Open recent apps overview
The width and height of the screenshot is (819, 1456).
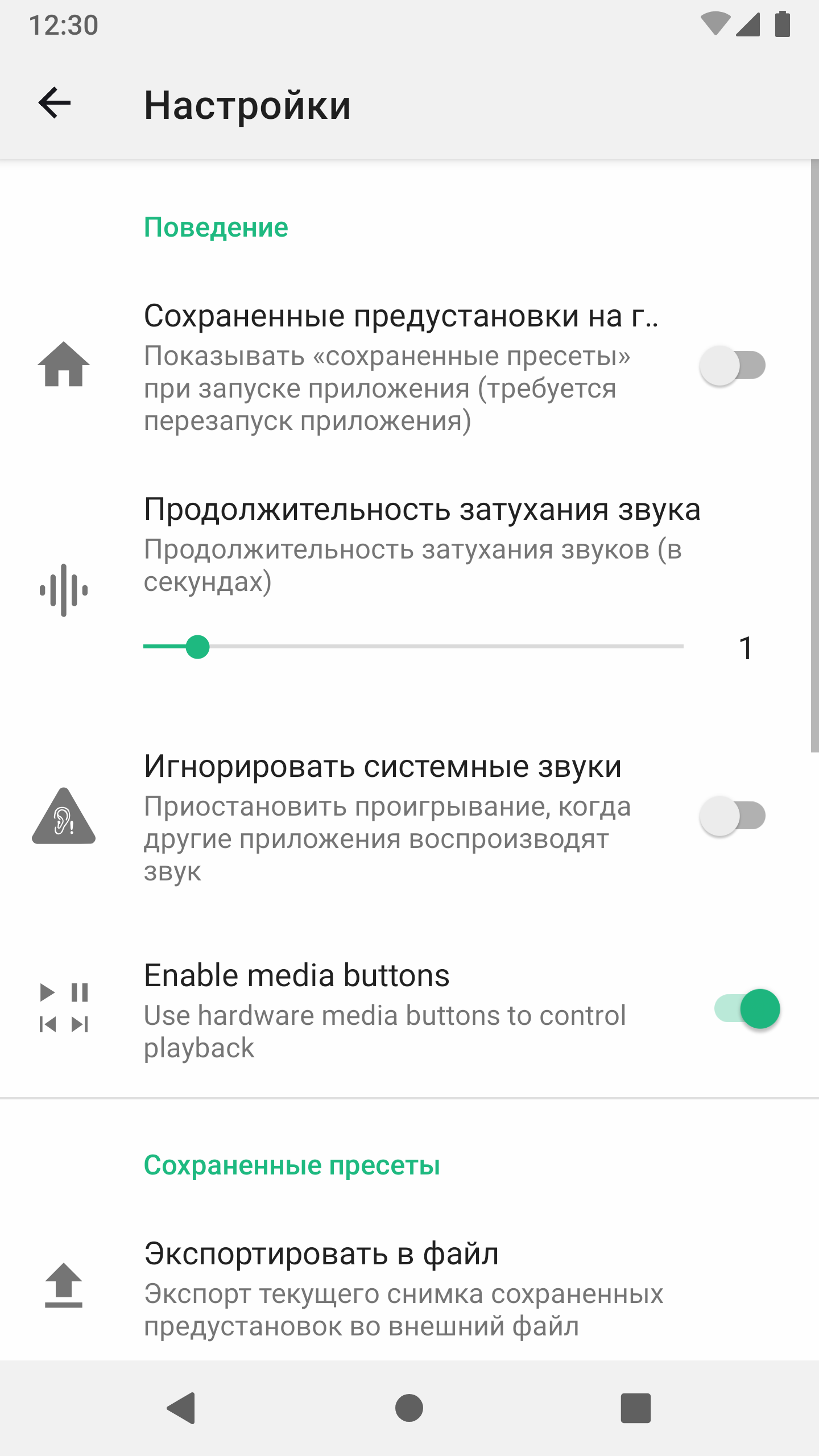point(635,1408)
